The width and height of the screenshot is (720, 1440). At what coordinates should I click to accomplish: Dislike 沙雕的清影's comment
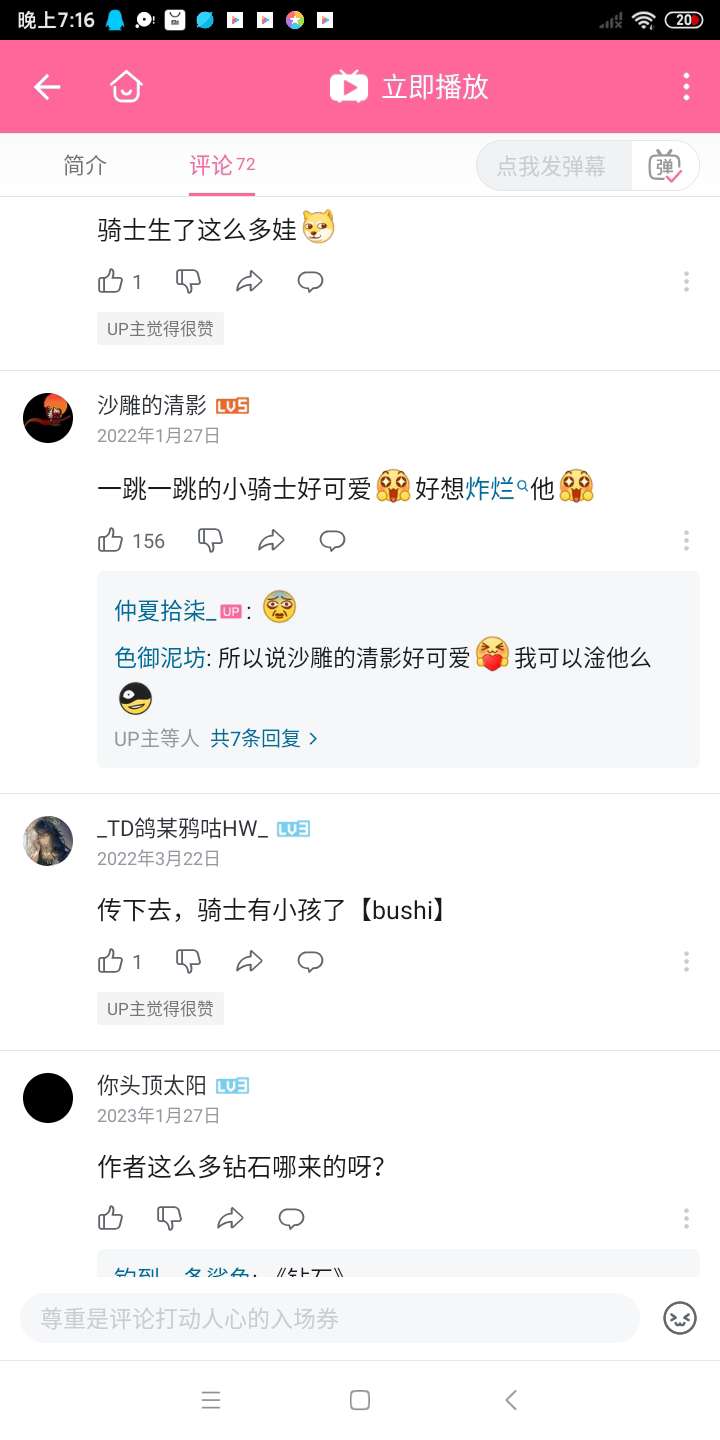tap(210, 541)
